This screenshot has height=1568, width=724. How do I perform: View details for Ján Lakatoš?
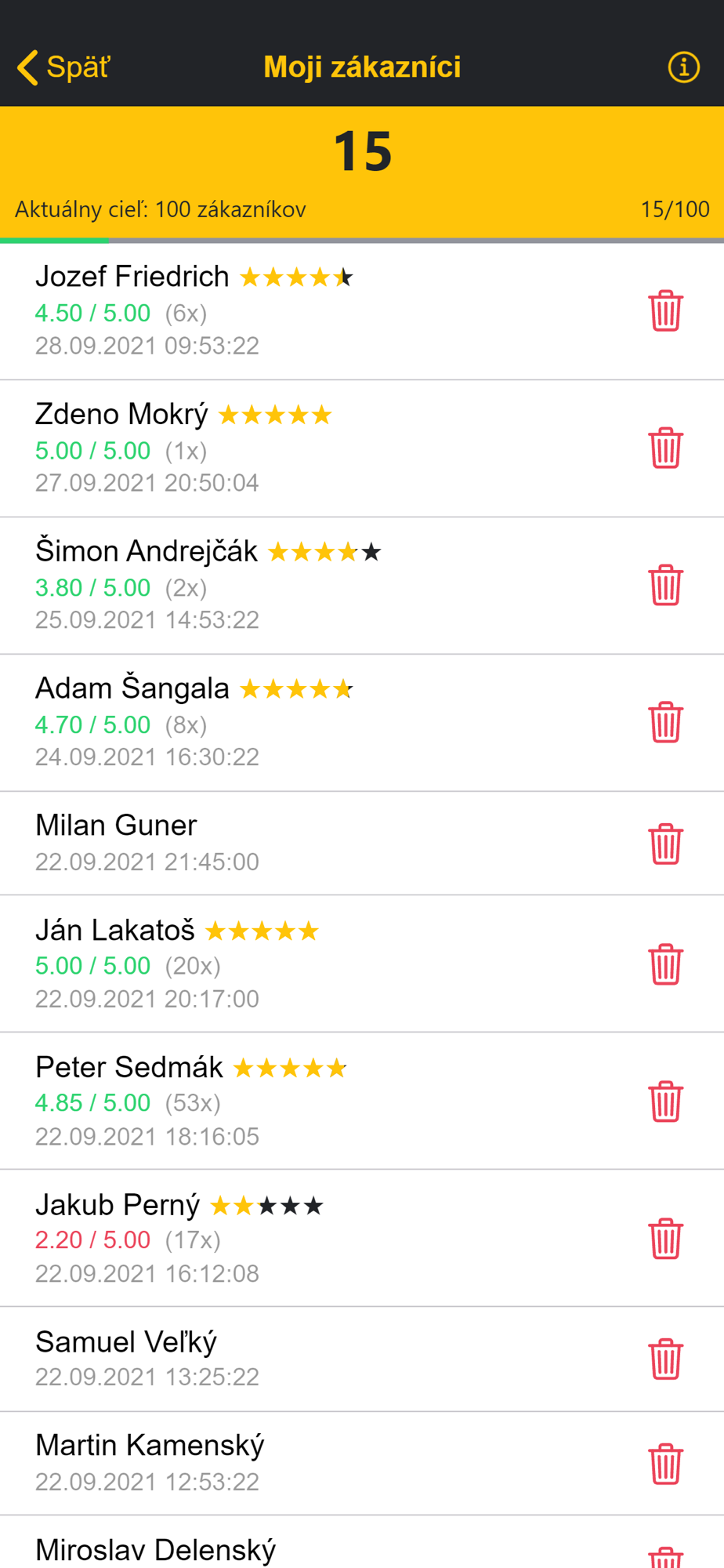coord(313,964)
